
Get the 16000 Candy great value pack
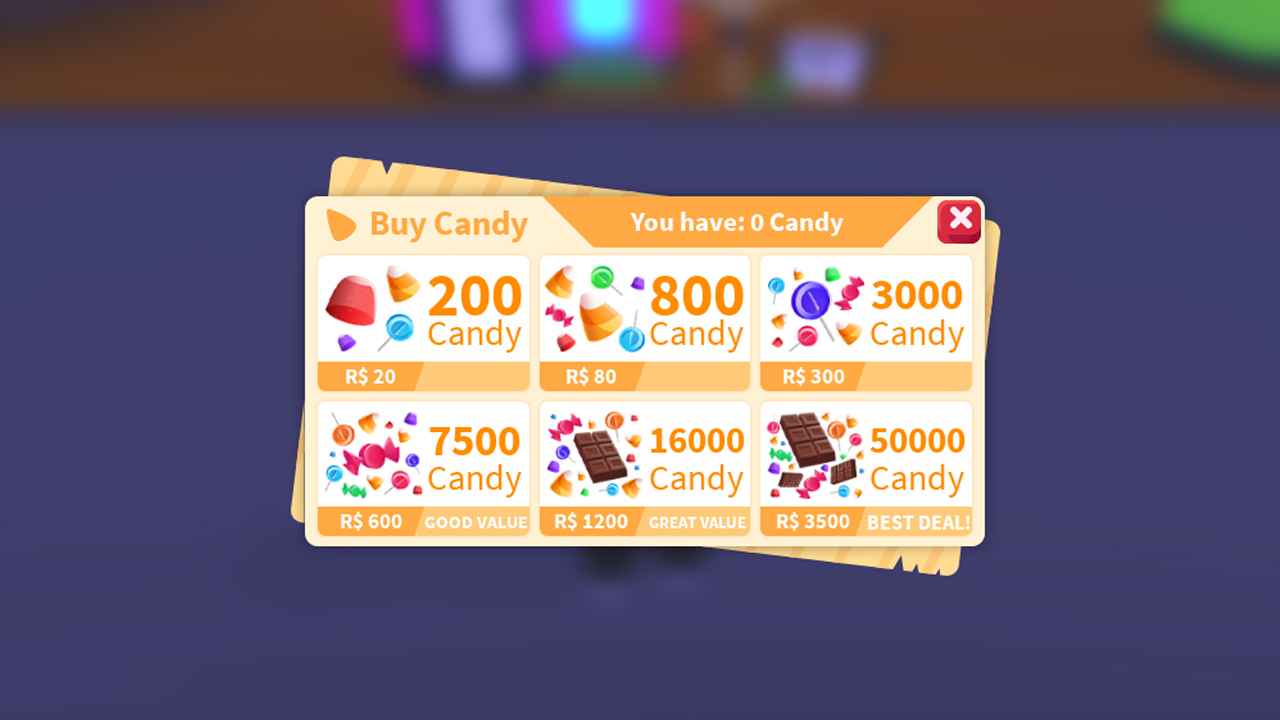644,468
